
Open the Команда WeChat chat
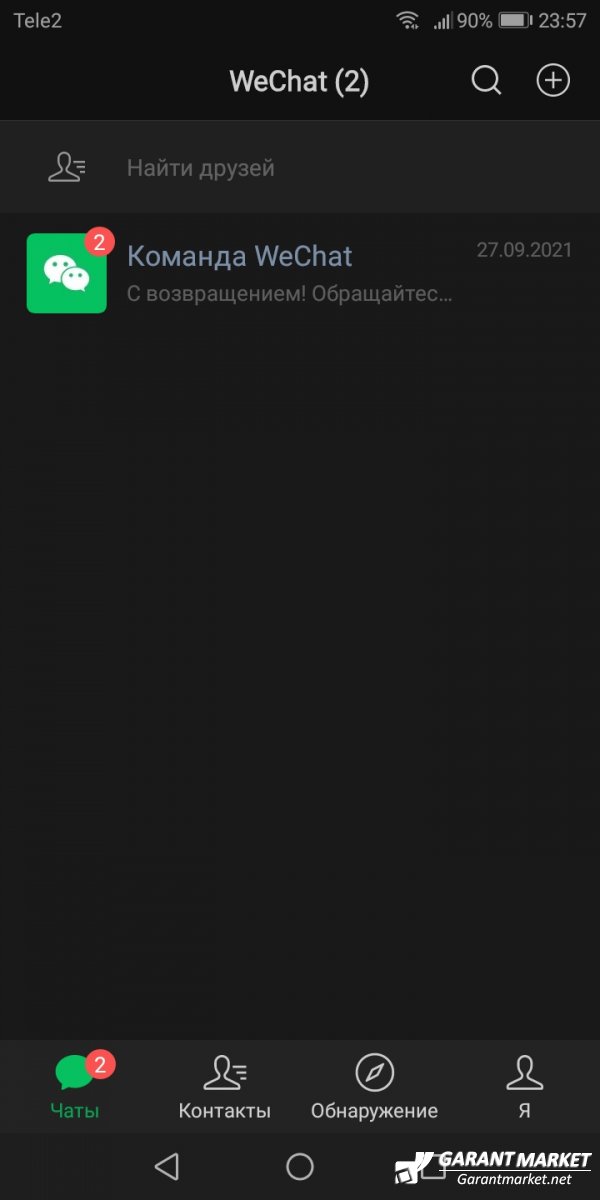click(300, 273)
